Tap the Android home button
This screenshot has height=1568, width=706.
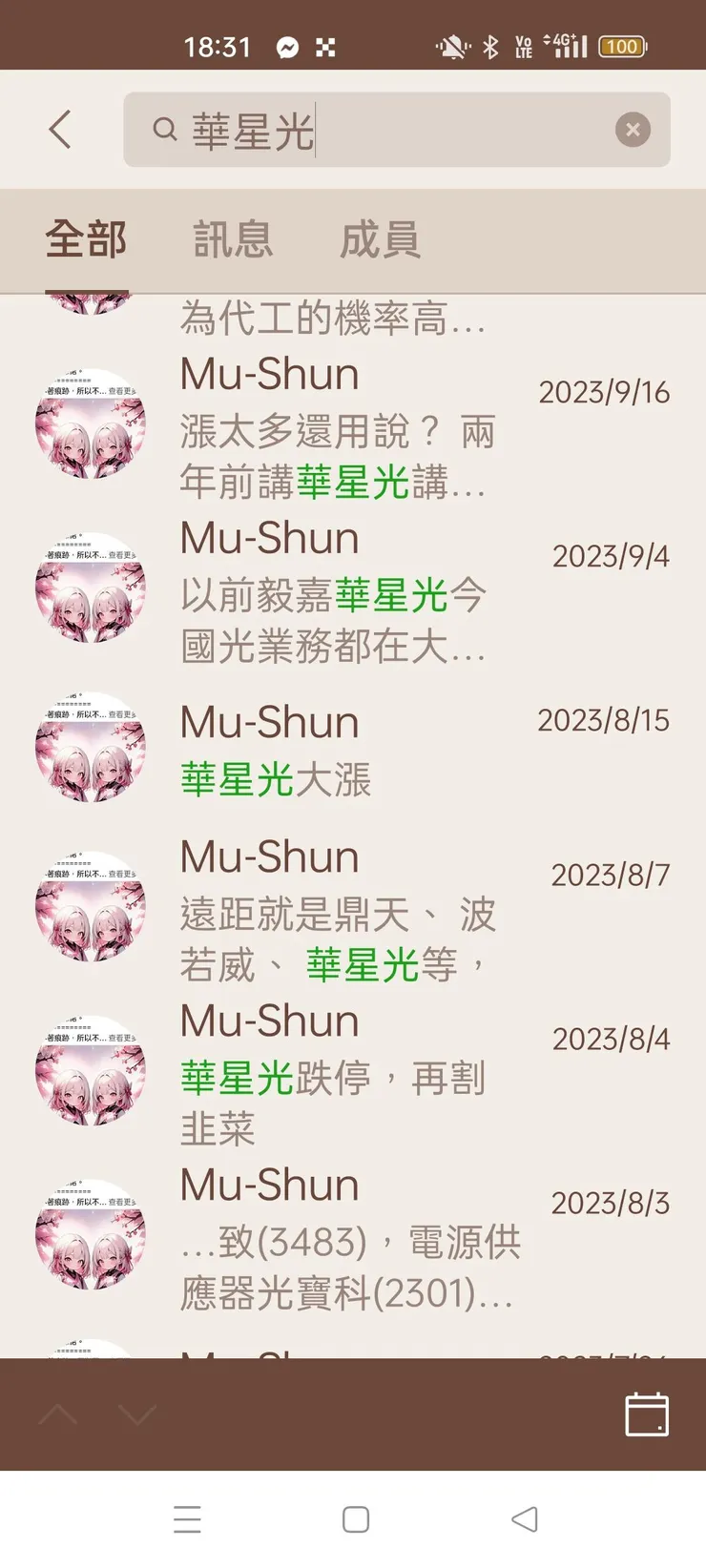click(x=354, y=1518)
